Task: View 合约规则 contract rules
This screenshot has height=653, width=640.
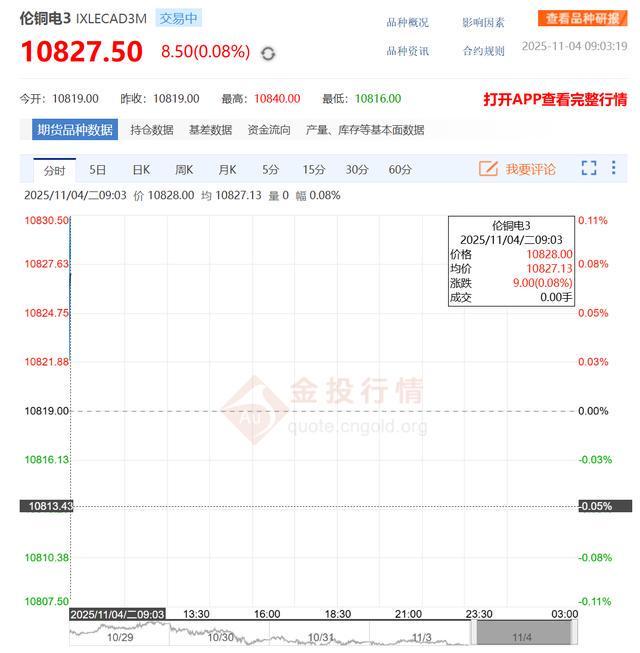Action: point(483,51)
